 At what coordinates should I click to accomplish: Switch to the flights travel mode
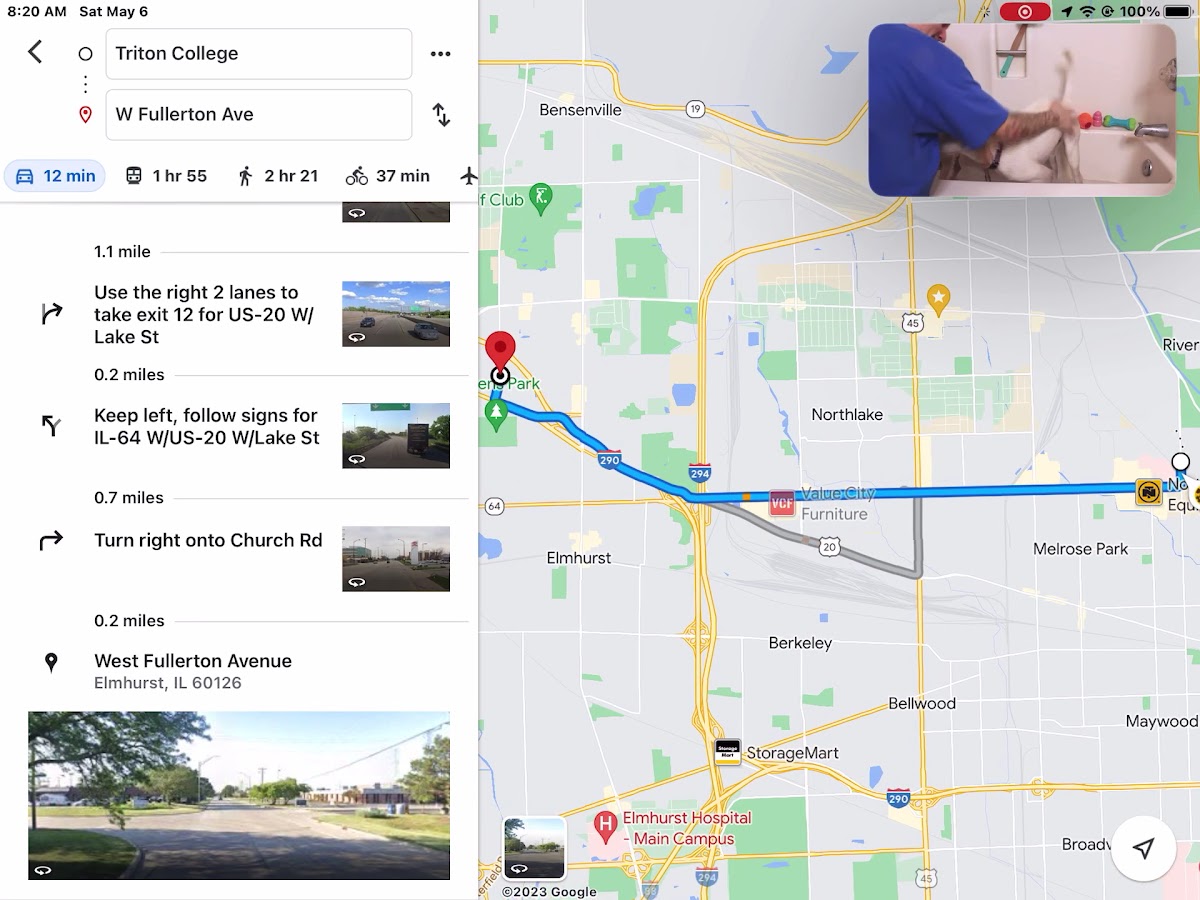point(468,176)
